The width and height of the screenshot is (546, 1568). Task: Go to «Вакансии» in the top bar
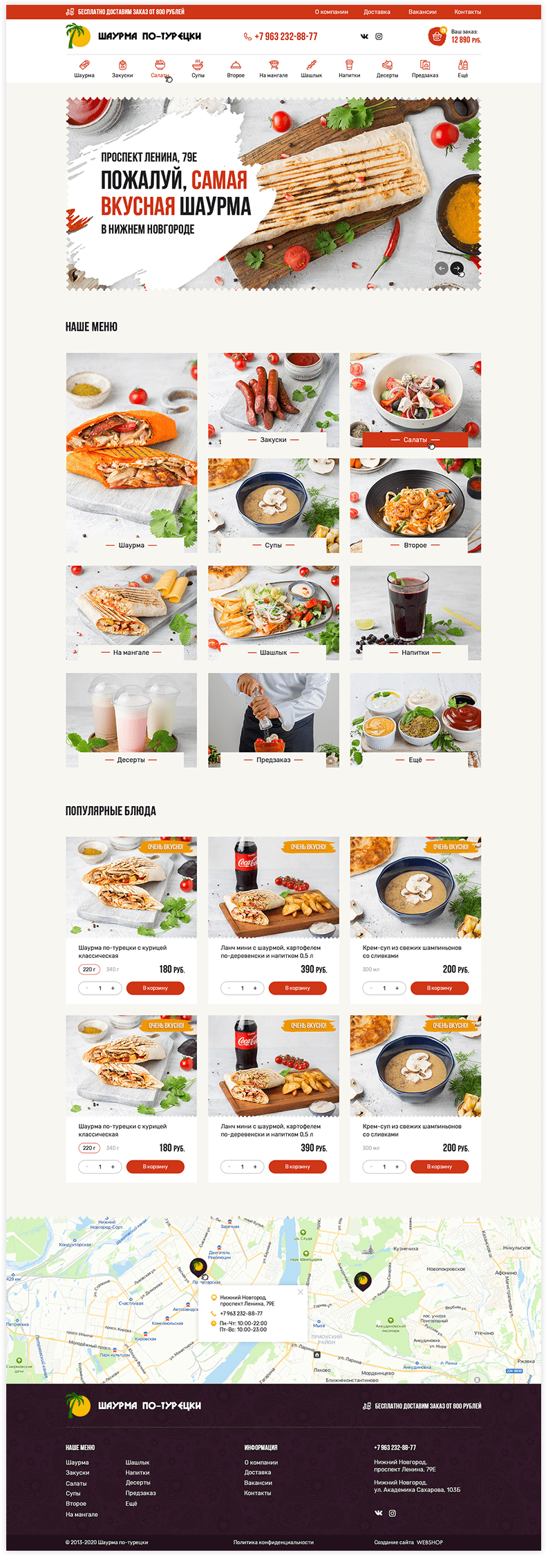[422, 12]
